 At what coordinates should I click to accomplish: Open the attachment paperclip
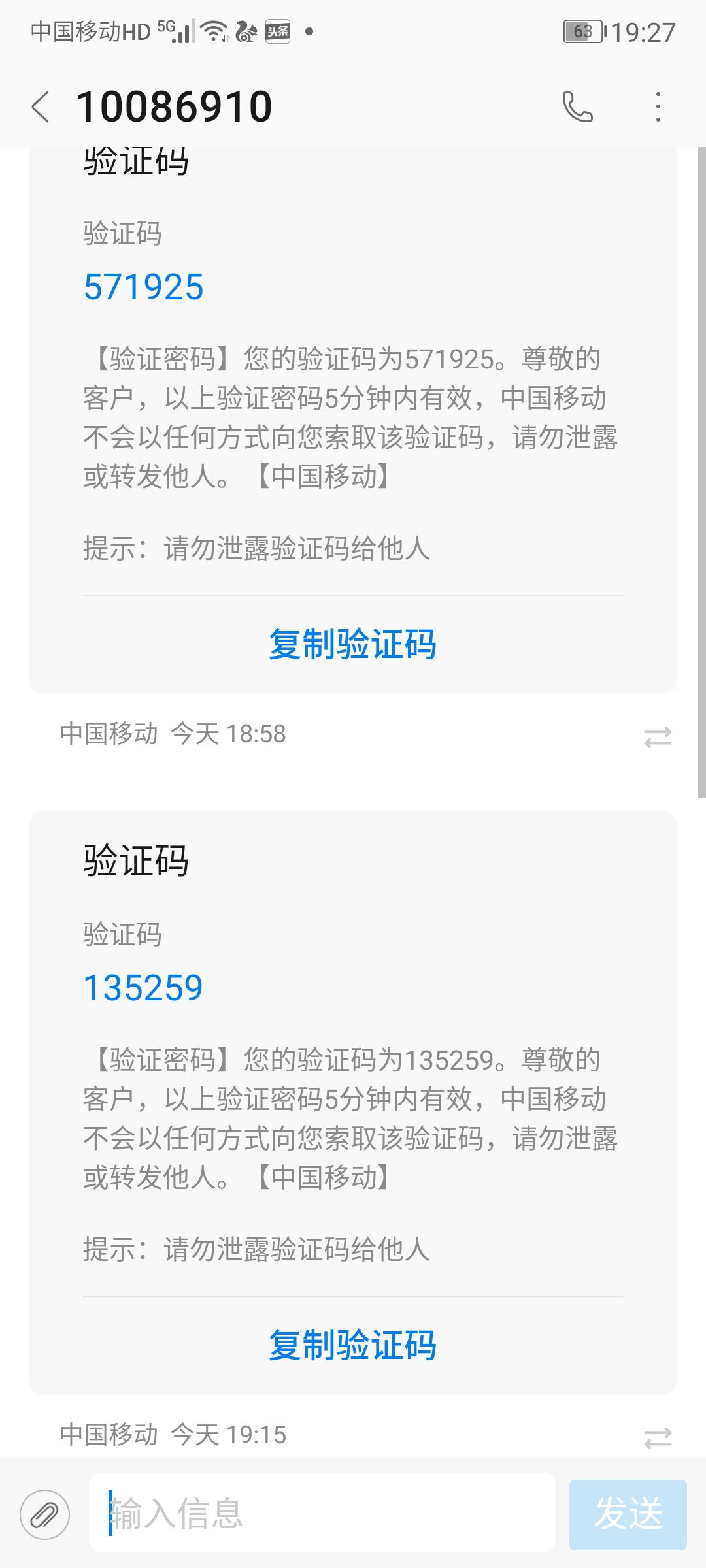tap(44, 1514)
